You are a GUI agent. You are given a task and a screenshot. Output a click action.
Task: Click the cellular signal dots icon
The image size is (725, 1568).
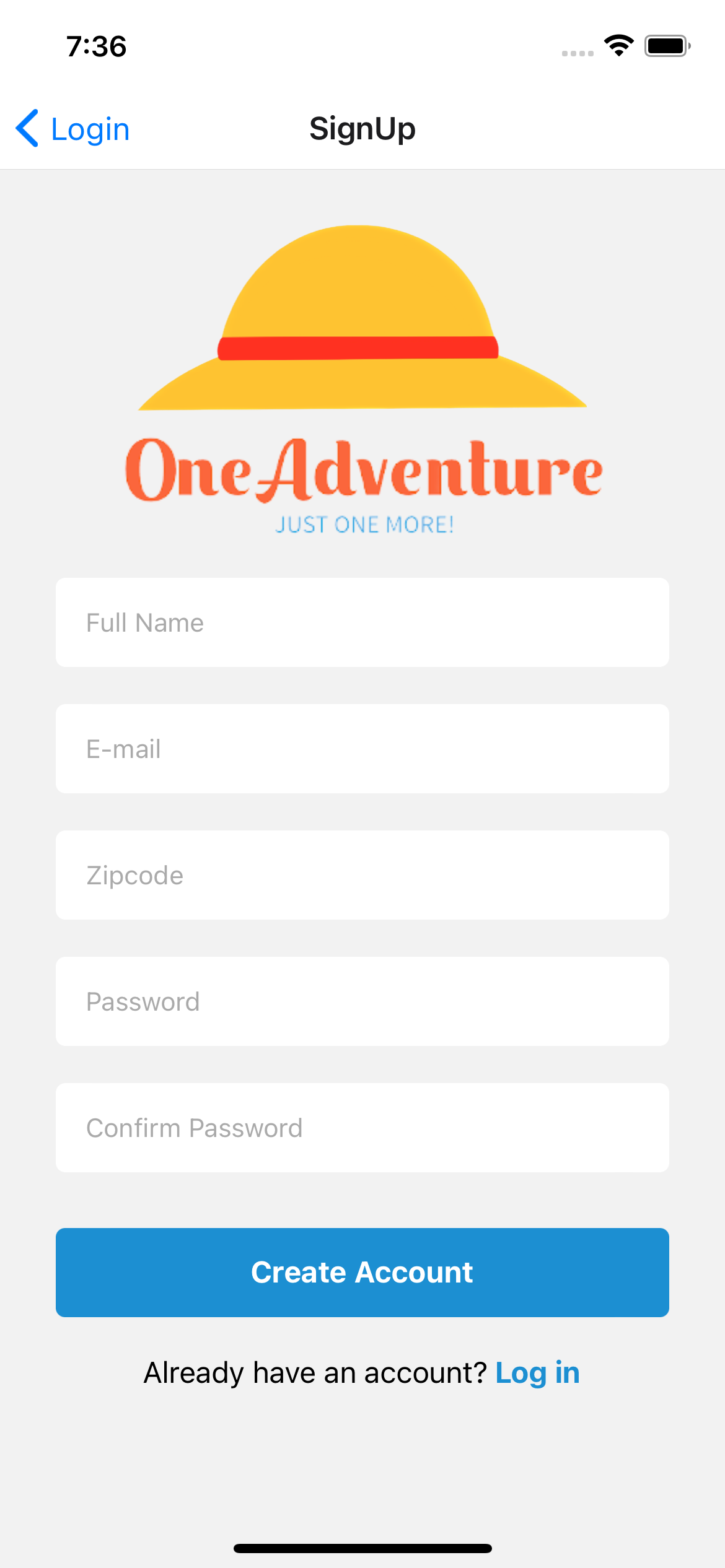[578, 53]
